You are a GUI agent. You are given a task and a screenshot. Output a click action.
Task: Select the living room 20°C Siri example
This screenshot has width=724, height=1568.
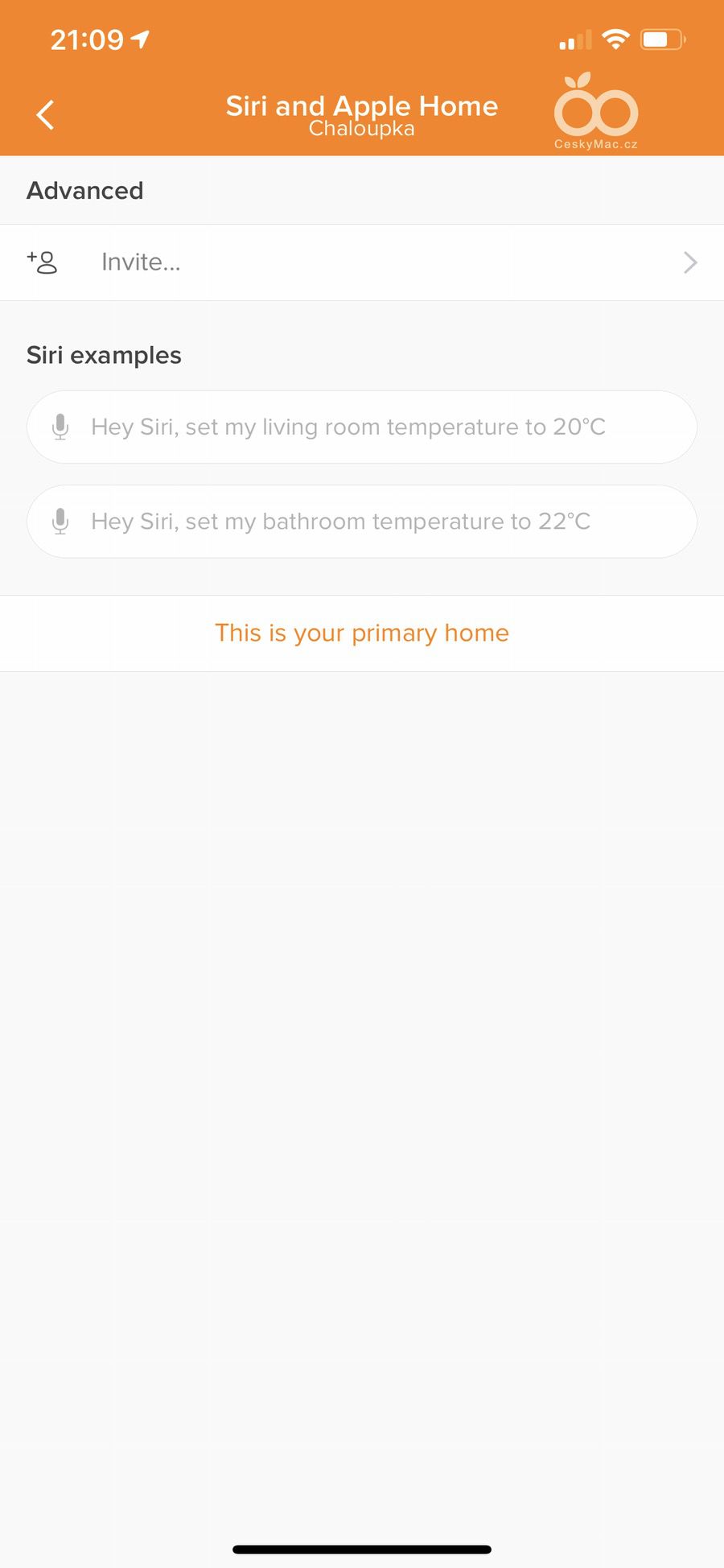362,427
